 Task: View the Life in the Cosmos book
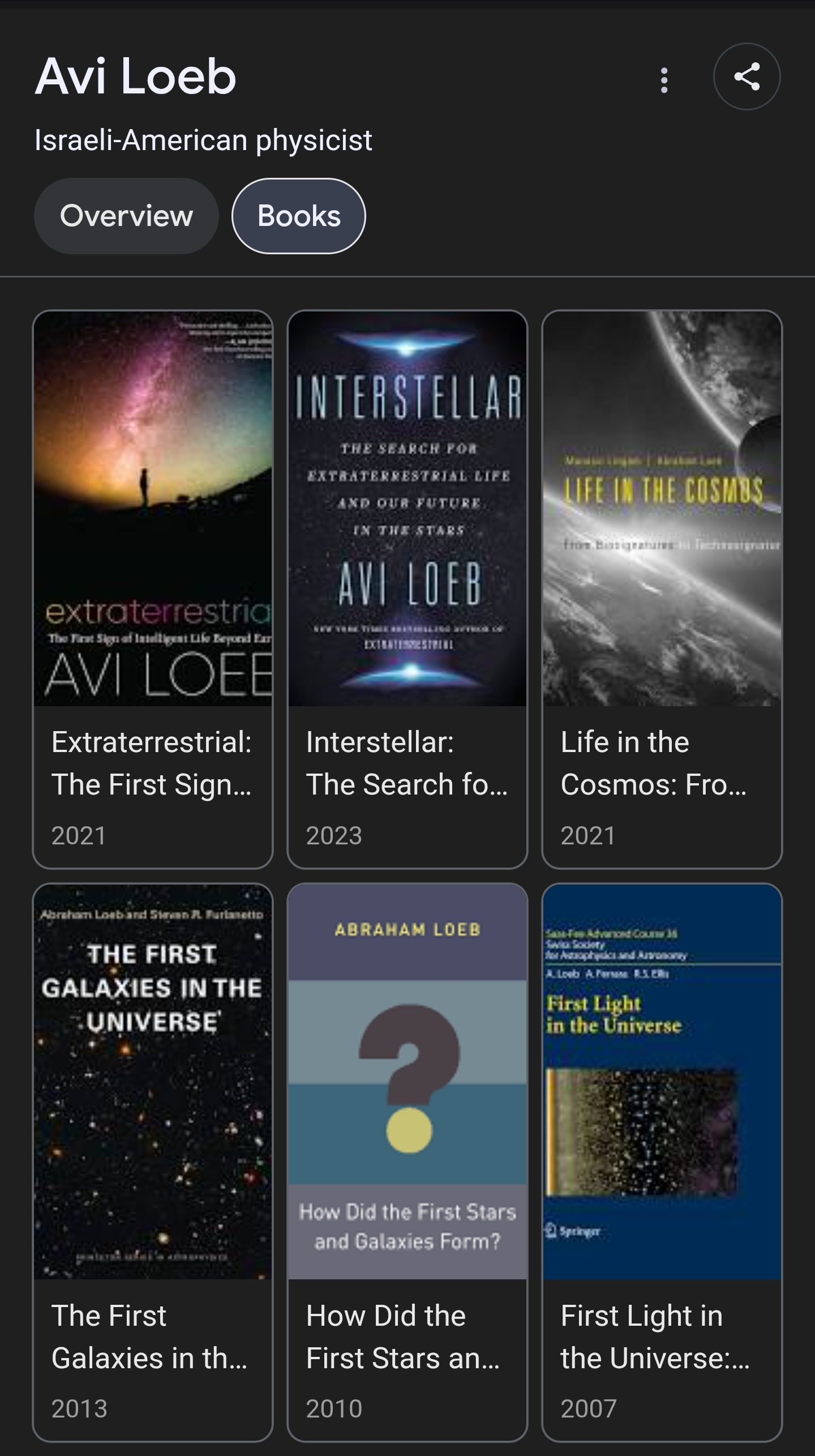[662, 589]
